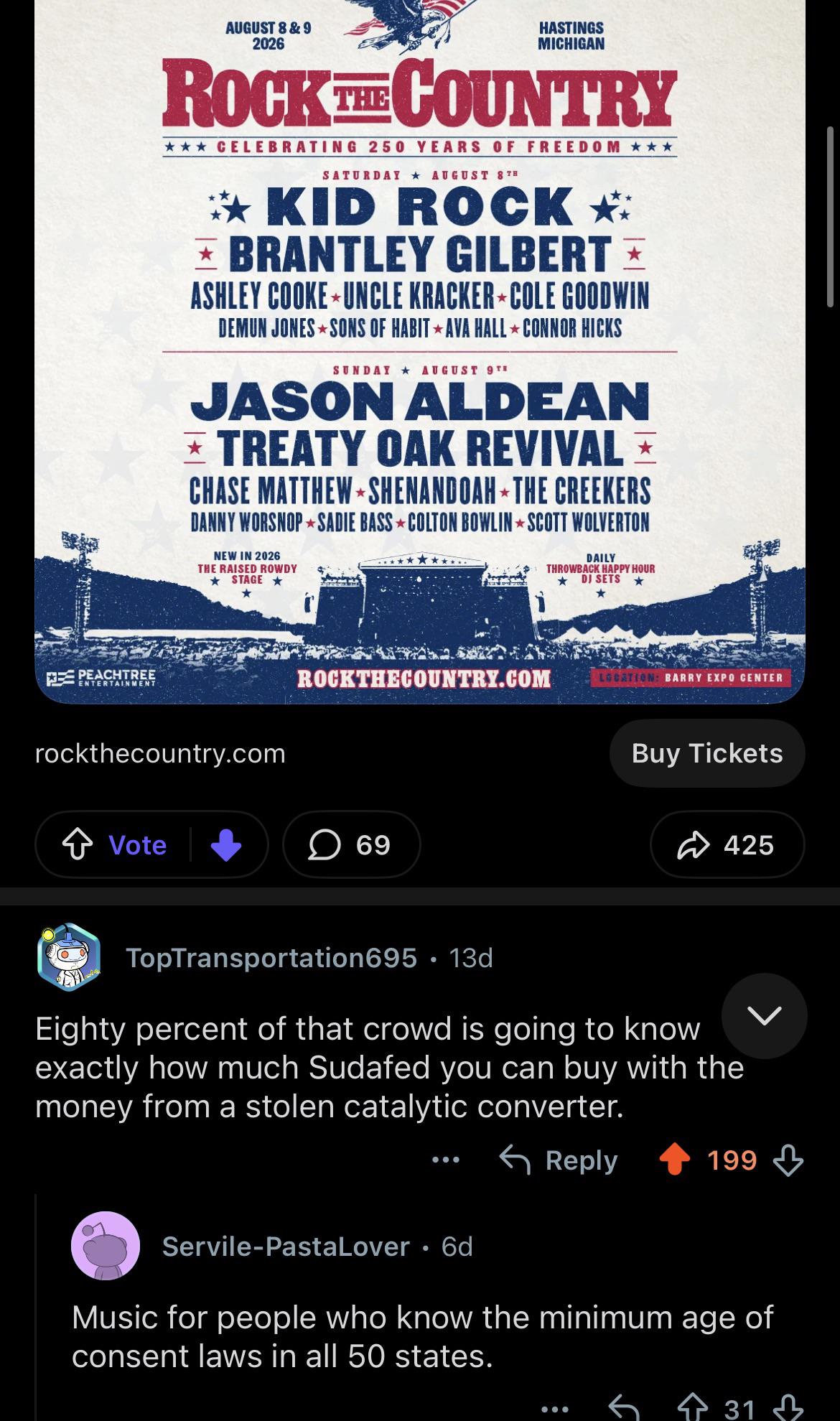This screenshot has height=1421, width=840.
Task: Open the rockthecountry.com link
Action: pyautogui.click(x=159, y=753)
